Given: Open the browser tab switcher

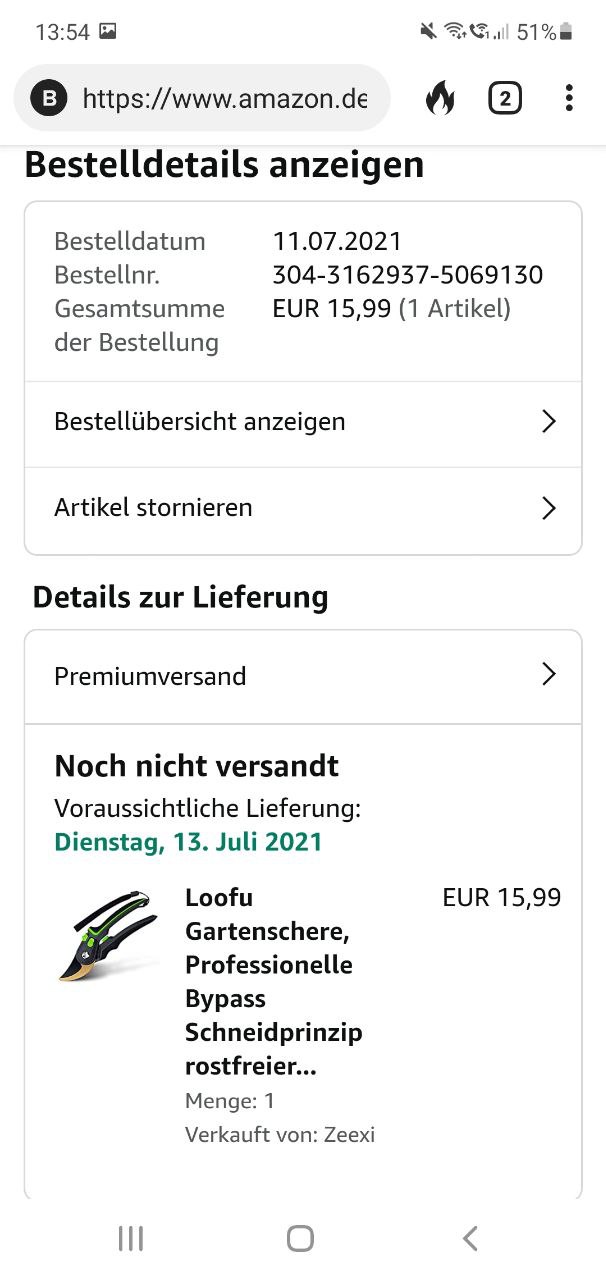Looking at the screenshot, I should pos(505,98).
